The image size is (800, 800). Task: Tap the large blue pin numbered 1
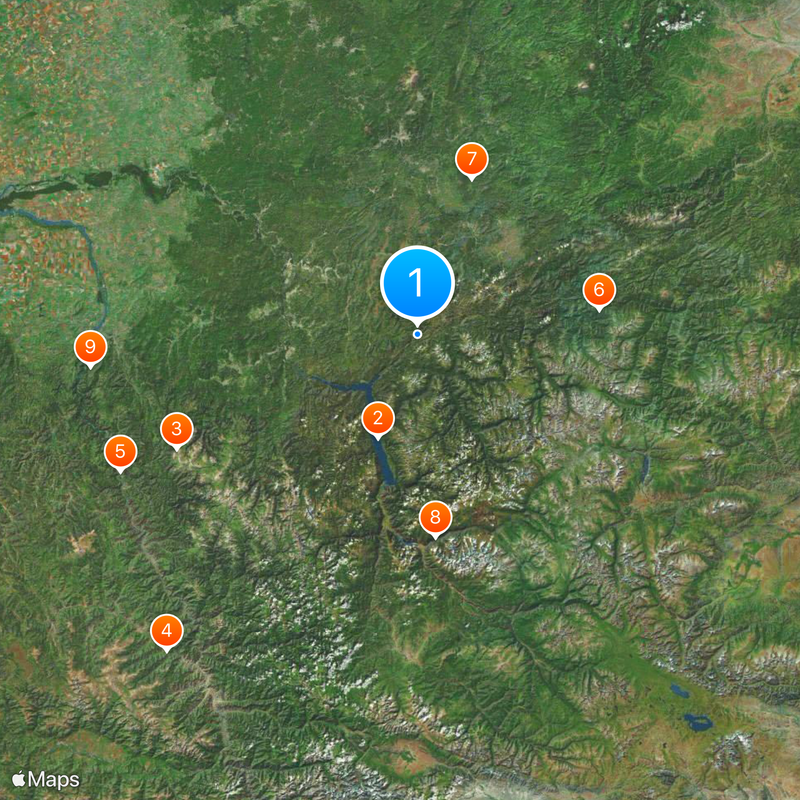coord(417,283)
